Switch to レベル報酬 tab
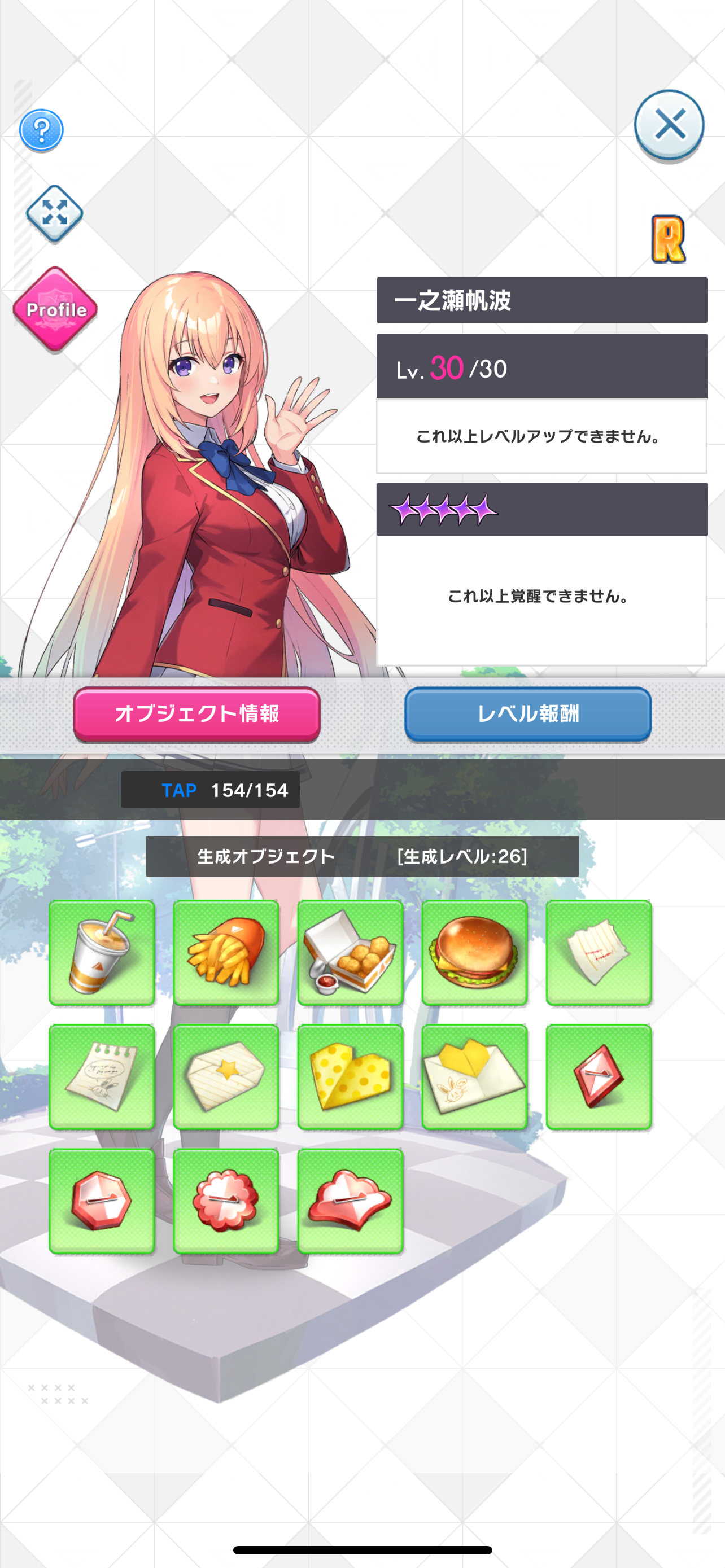 [528, 714]
